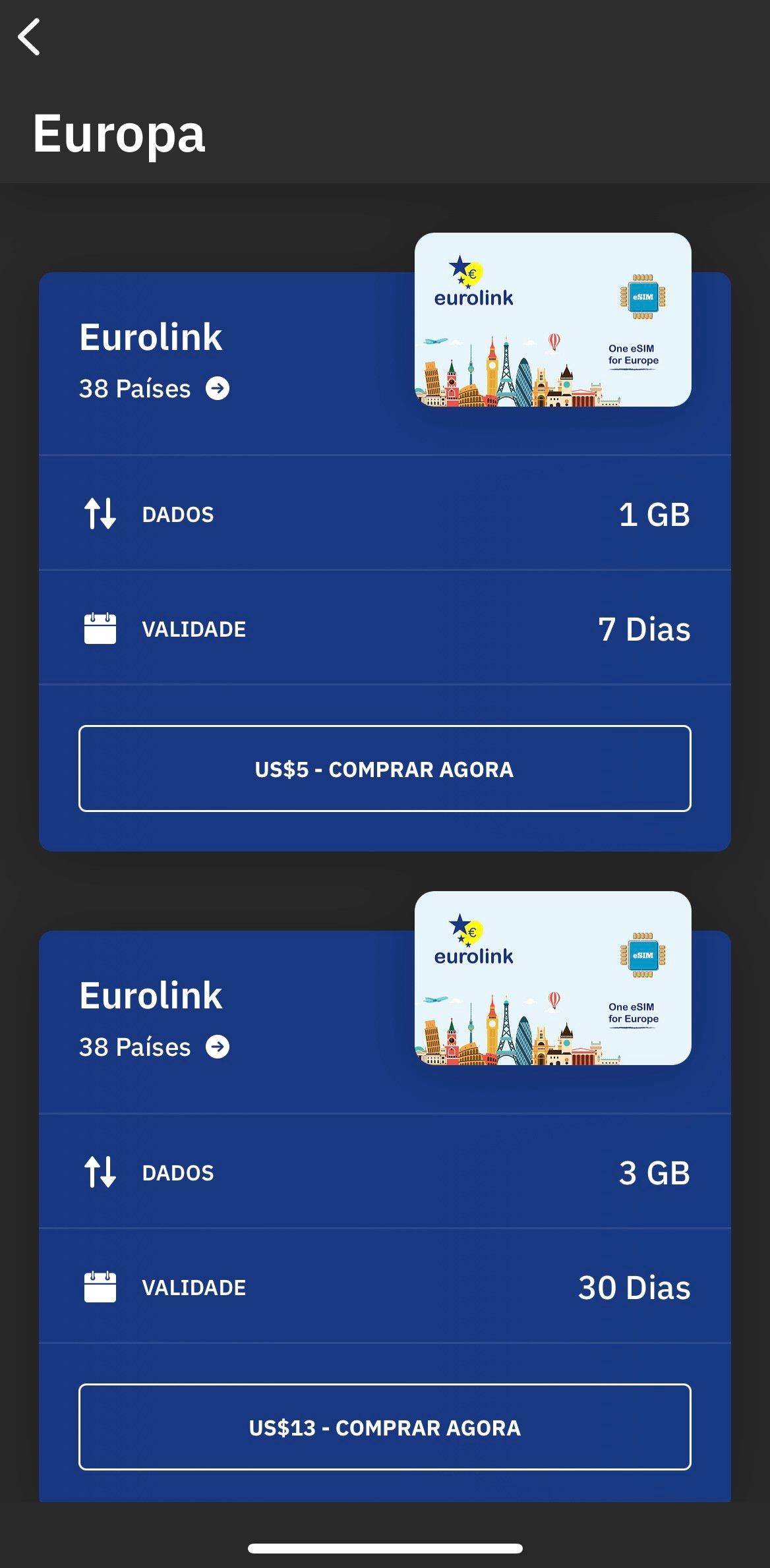770x1568 pixels.
Task: Select the 7 Dias VALIDADE row
Action: click(x=385, y=627)
